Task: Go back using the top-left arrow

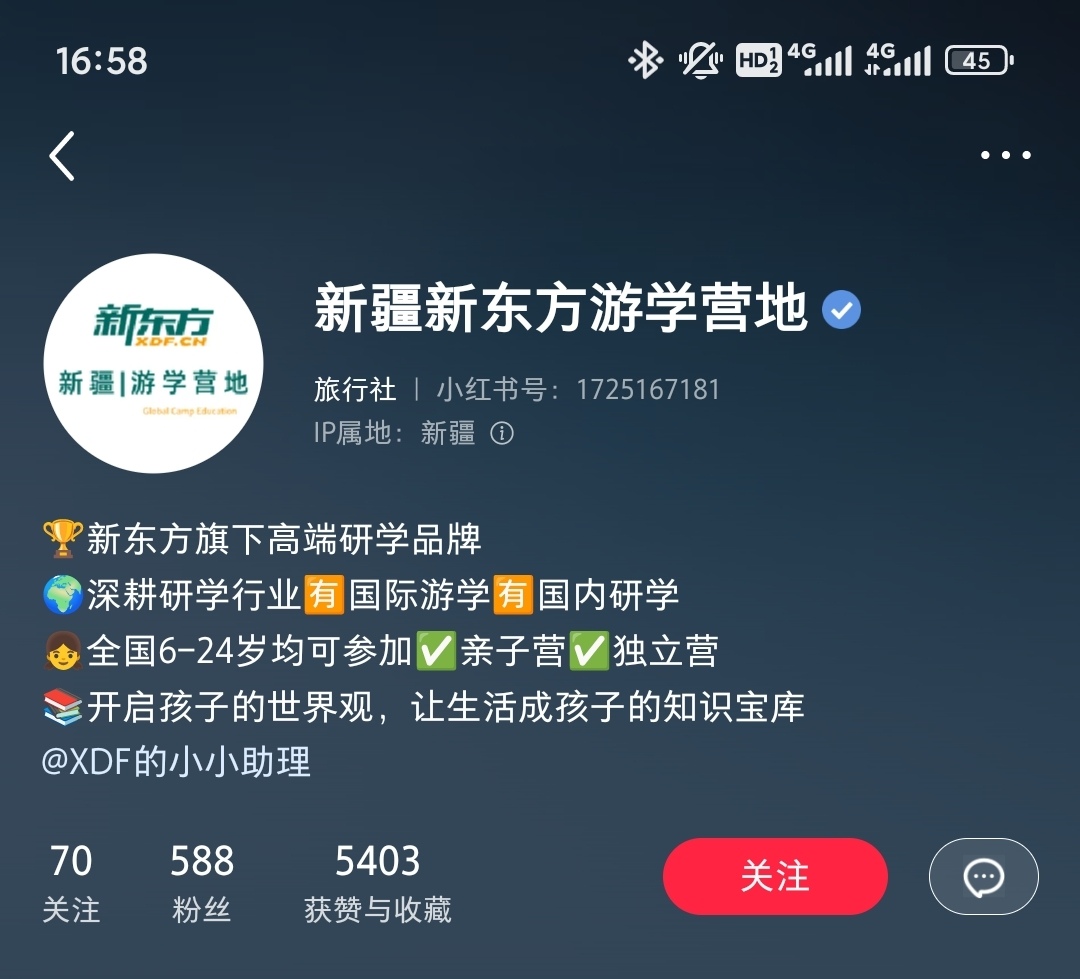Action: 62,156
